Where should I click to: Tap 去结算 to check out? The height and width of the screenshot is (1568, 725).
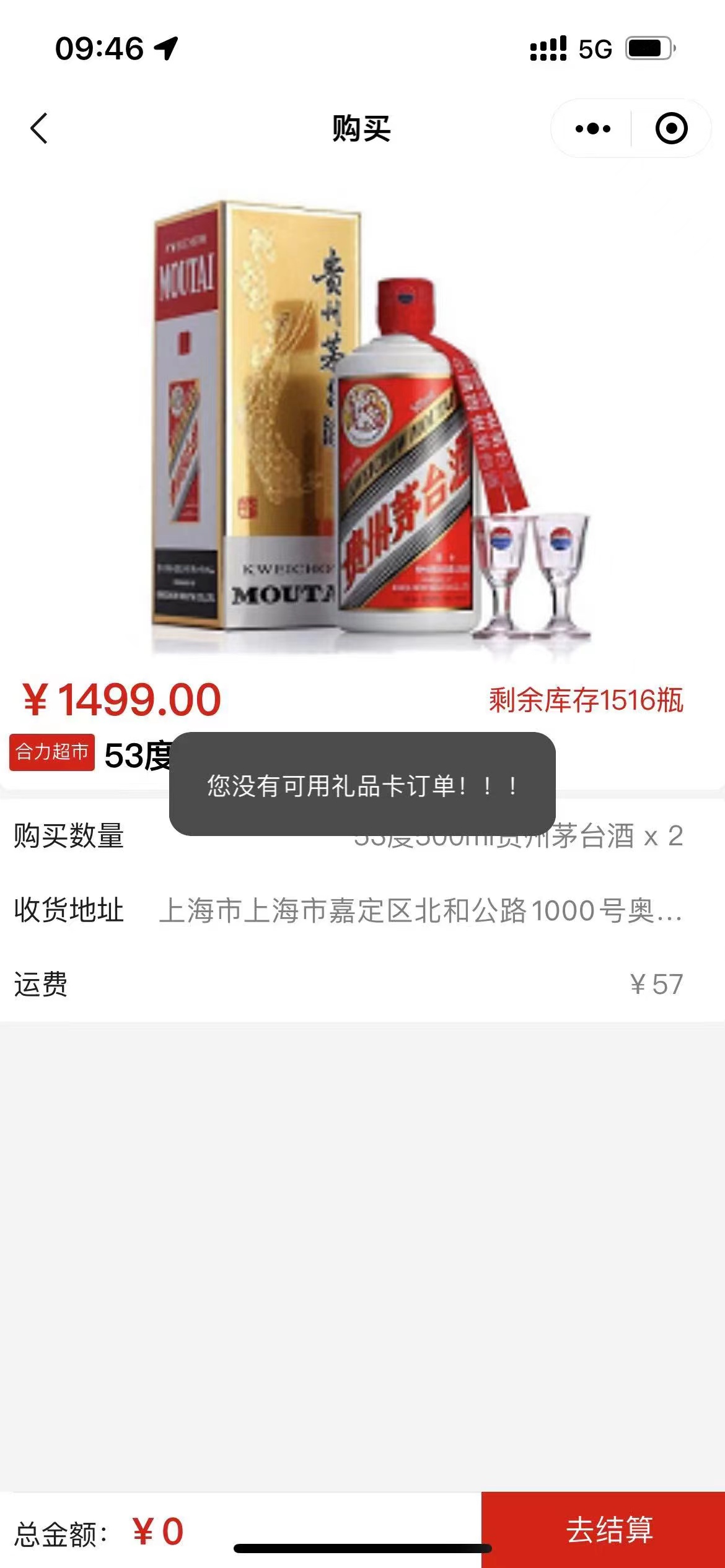point(609,1530)
